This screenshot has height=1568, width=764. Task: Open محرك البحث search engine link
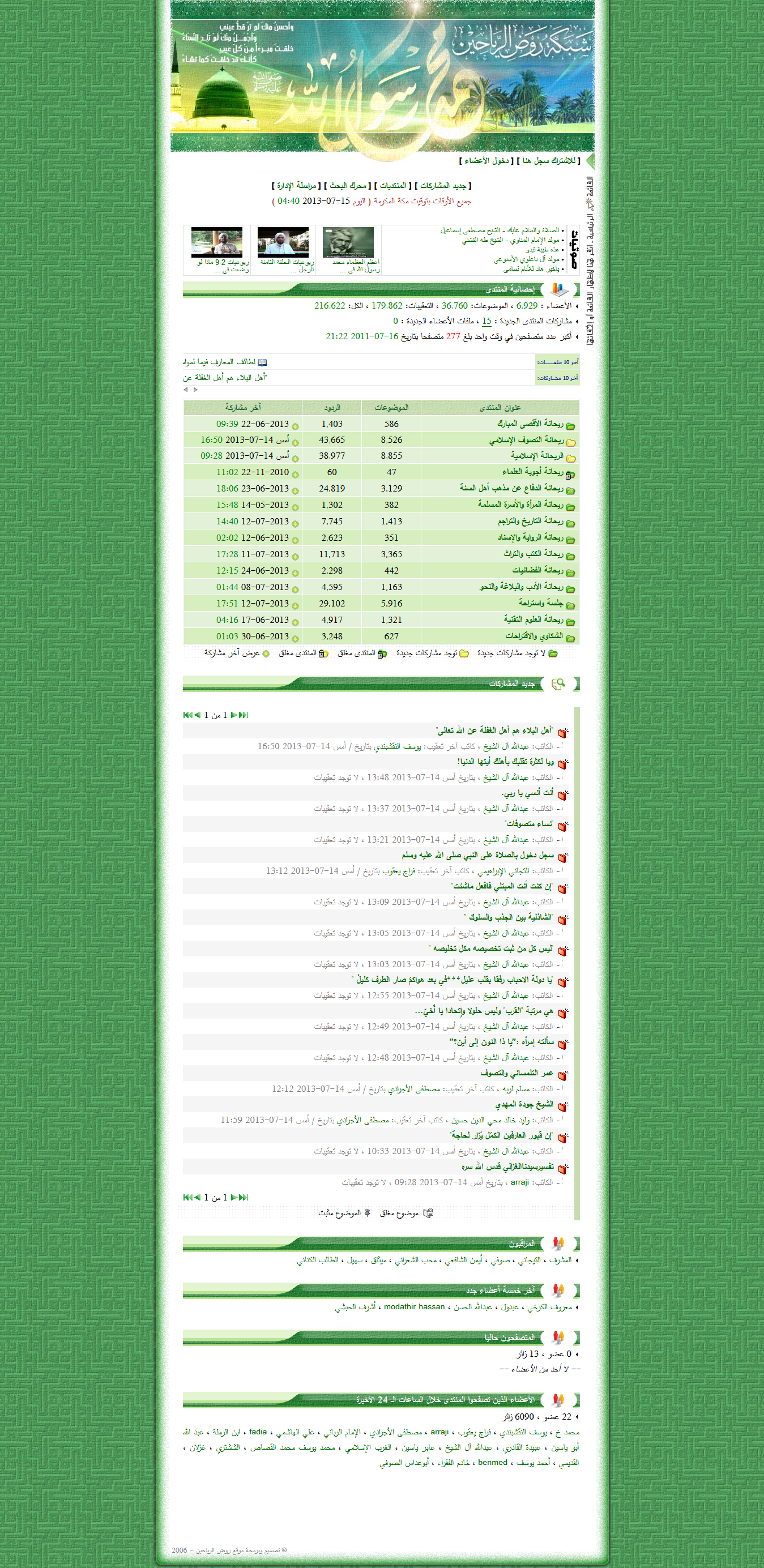pos(348,186)
